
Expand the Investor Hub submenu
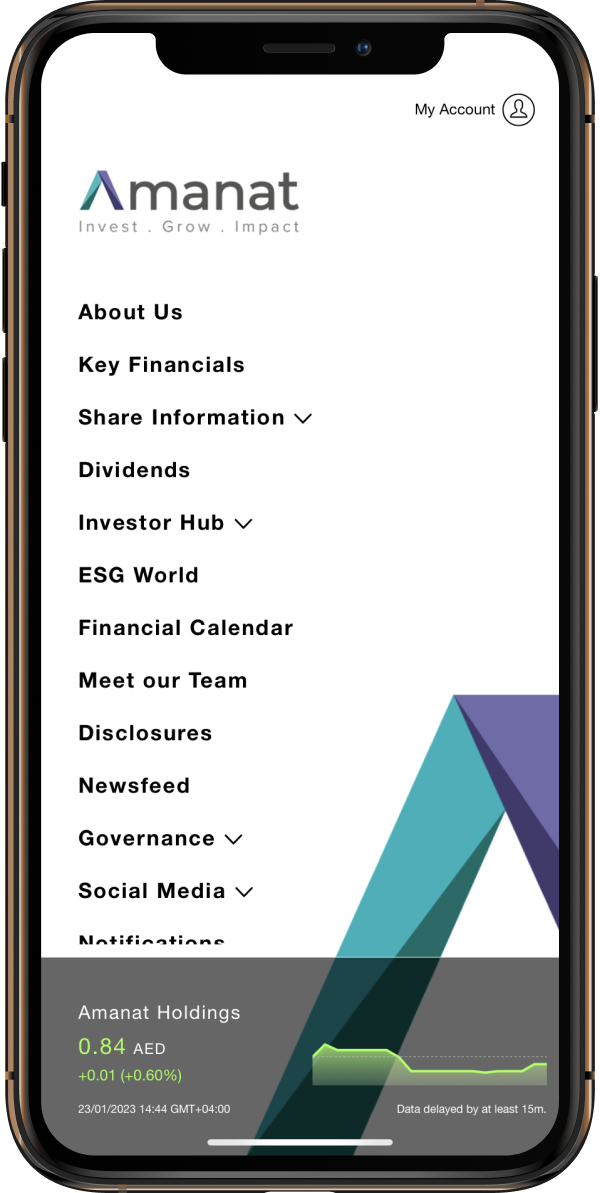point(165,523)
